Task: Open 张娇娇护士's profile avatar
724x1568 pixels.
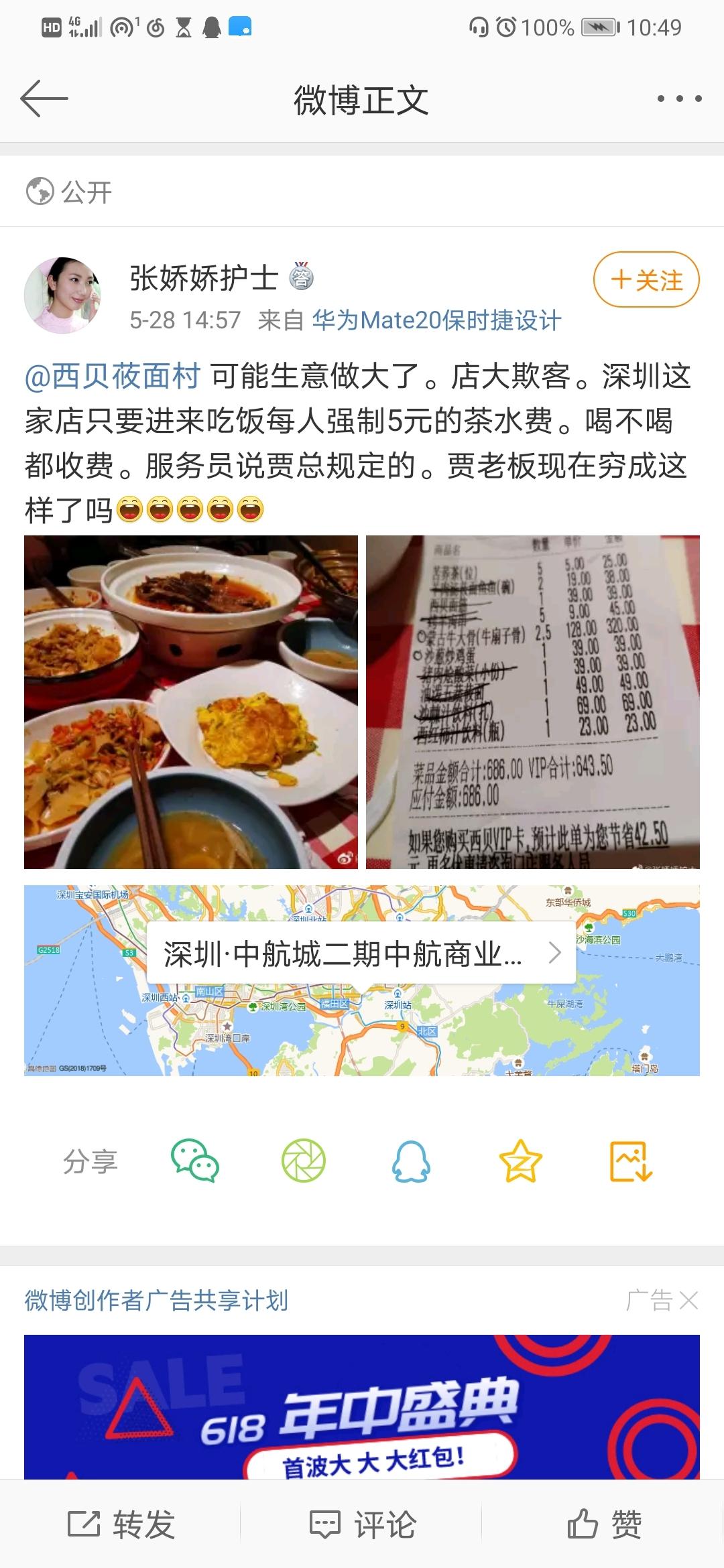Action: tap(62, 295)
